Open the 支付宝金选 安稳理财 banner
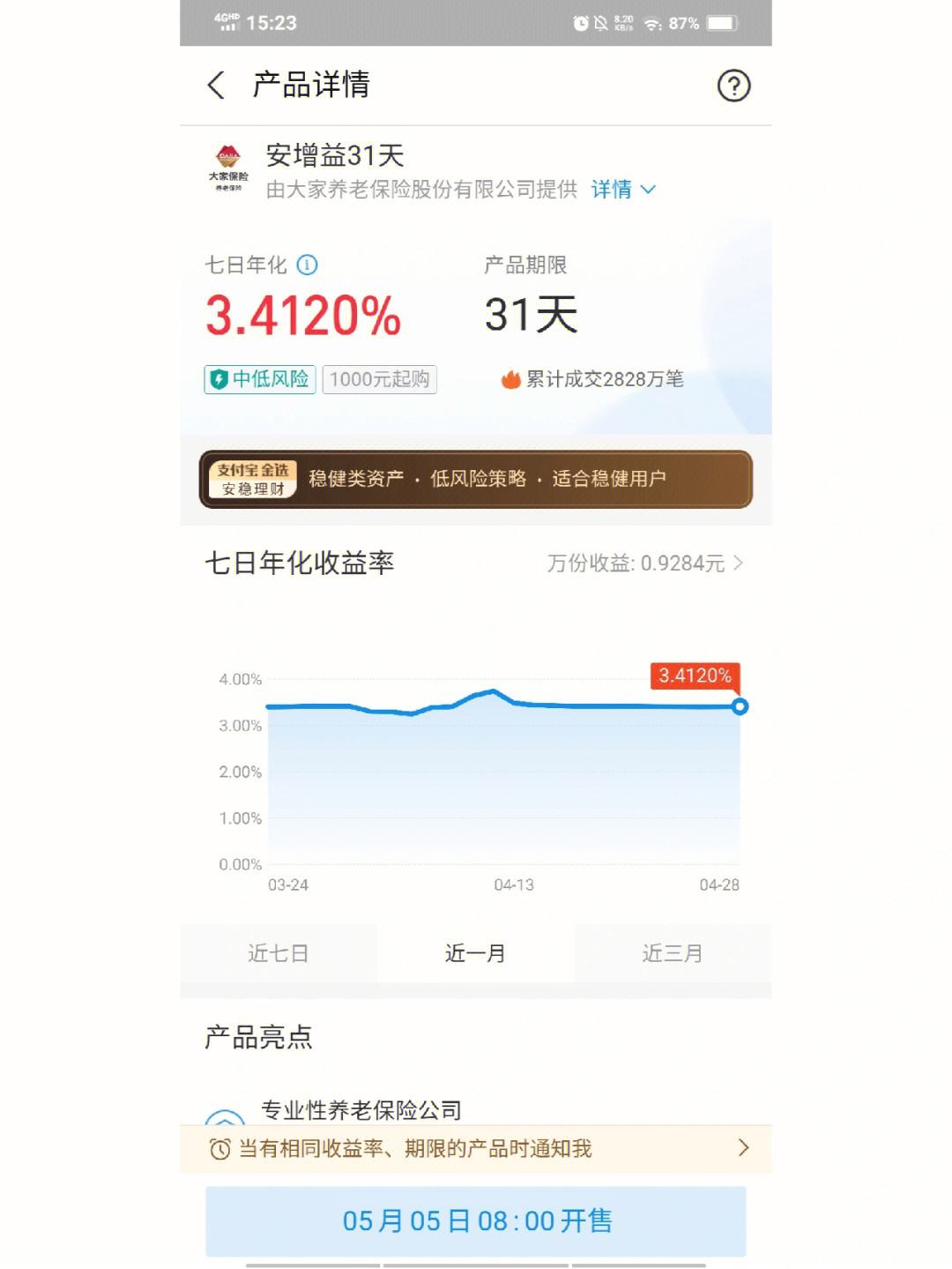Image resolution: width=952 pixels, height=1269 pixels. [476, 479]
